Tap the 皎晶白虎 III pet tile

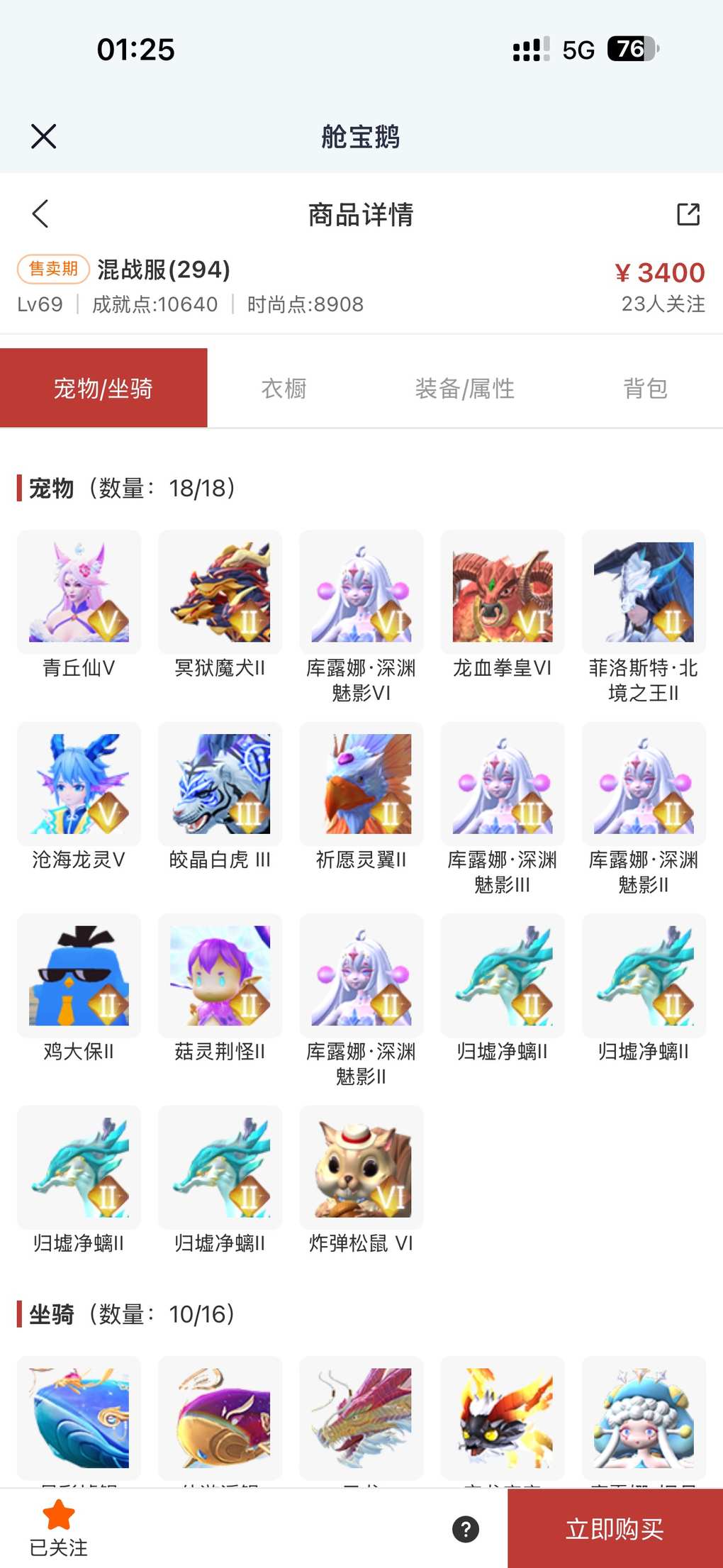click(220, 784)
